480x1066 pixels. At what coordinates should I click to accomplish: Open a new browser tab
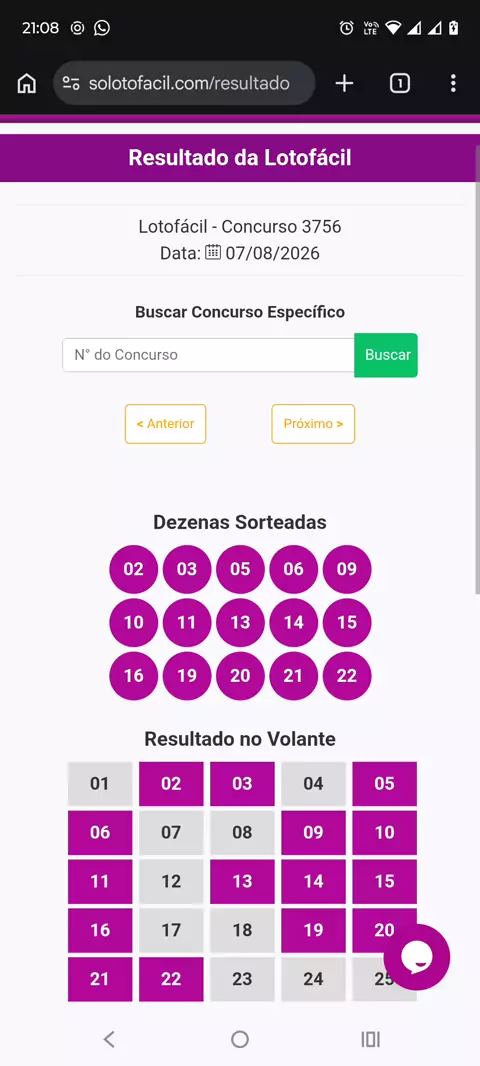(345, 84)
